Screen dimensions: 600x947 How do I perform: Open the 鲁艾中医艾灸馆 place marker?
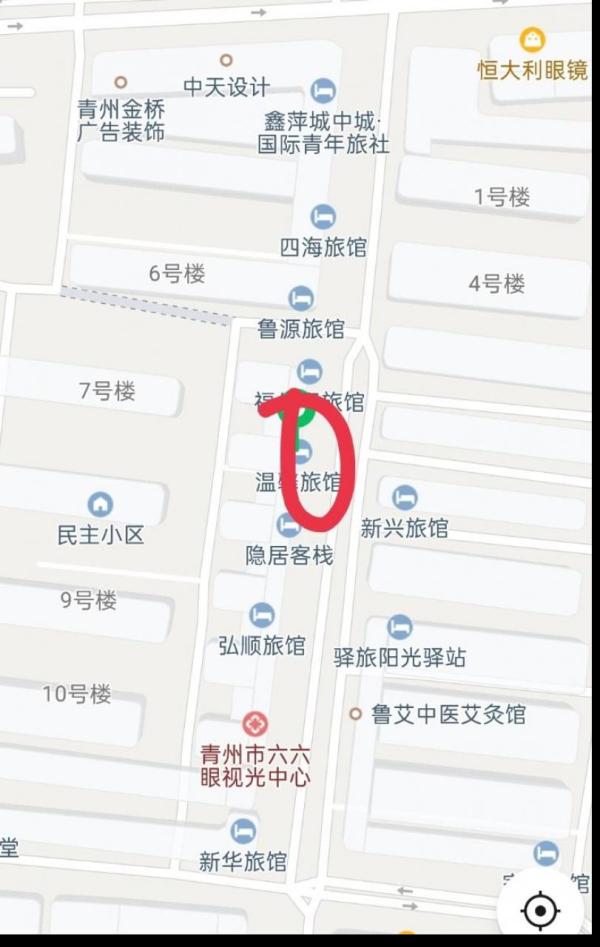tap(355, 714)
